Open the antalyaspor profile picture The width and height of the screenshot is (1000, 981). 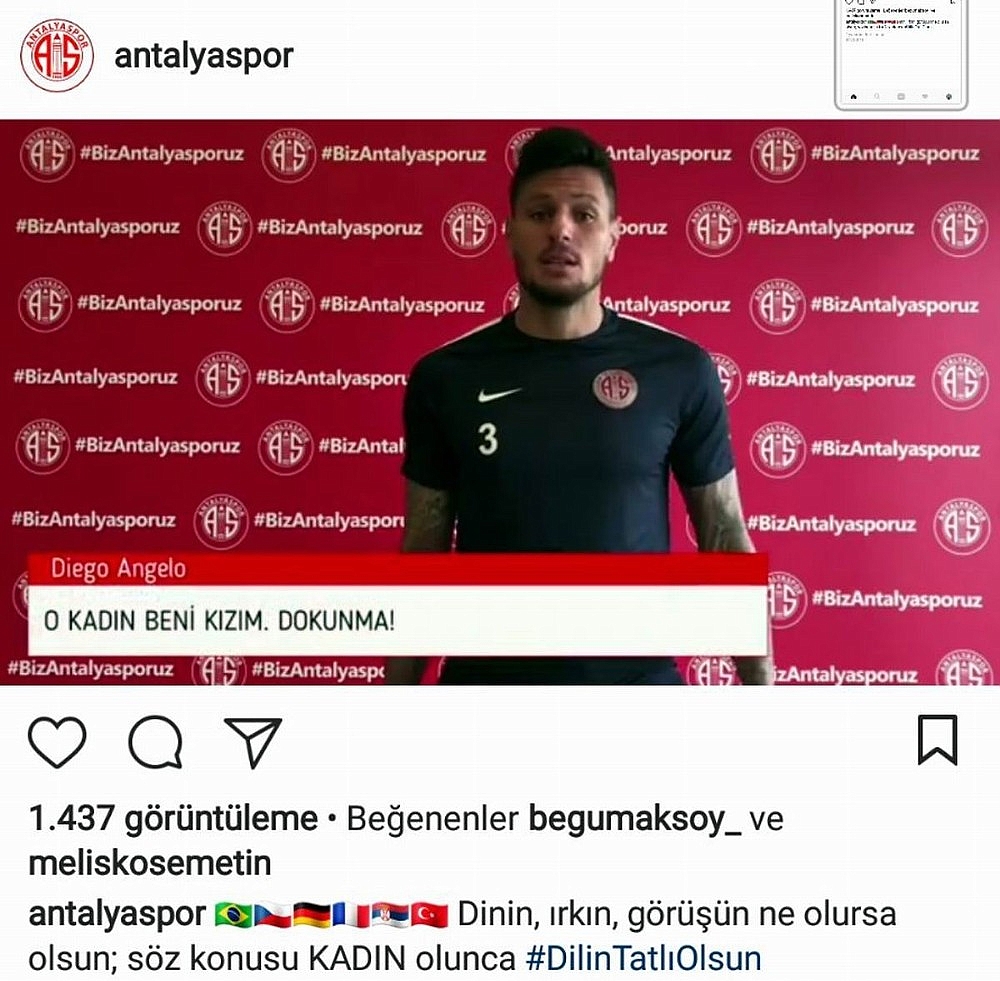[57, 55]
